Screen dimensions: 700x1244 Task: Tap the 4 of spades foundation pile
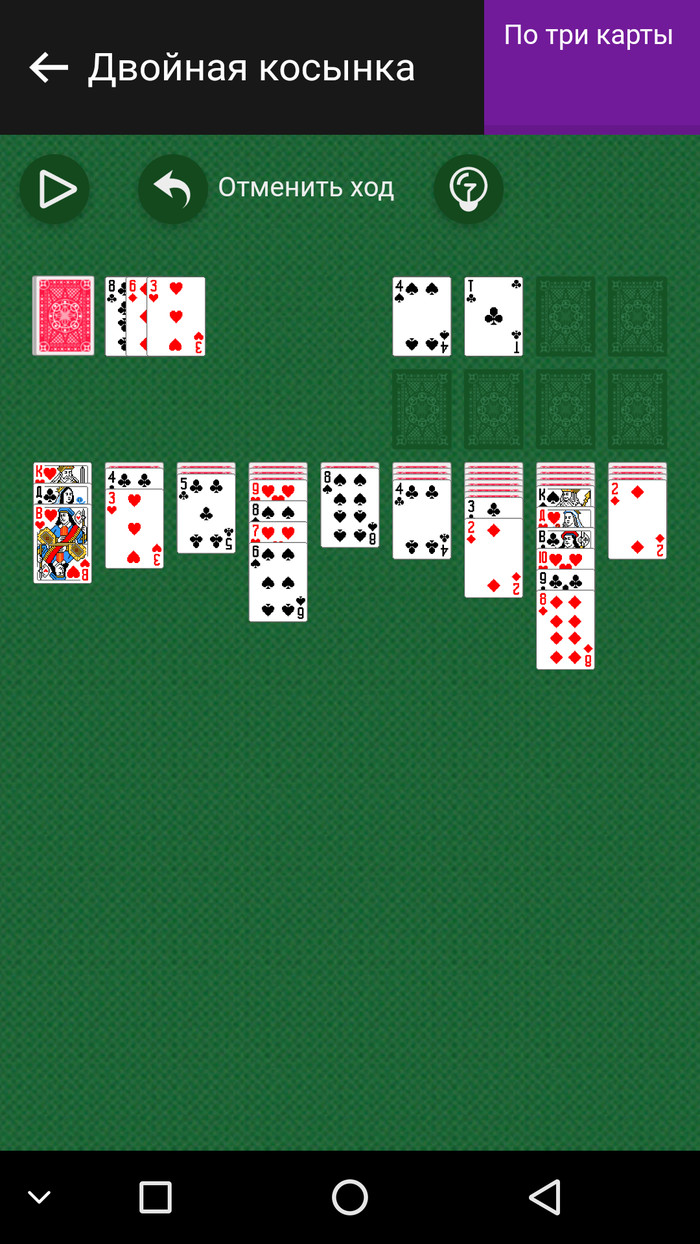tap(421, 316)
